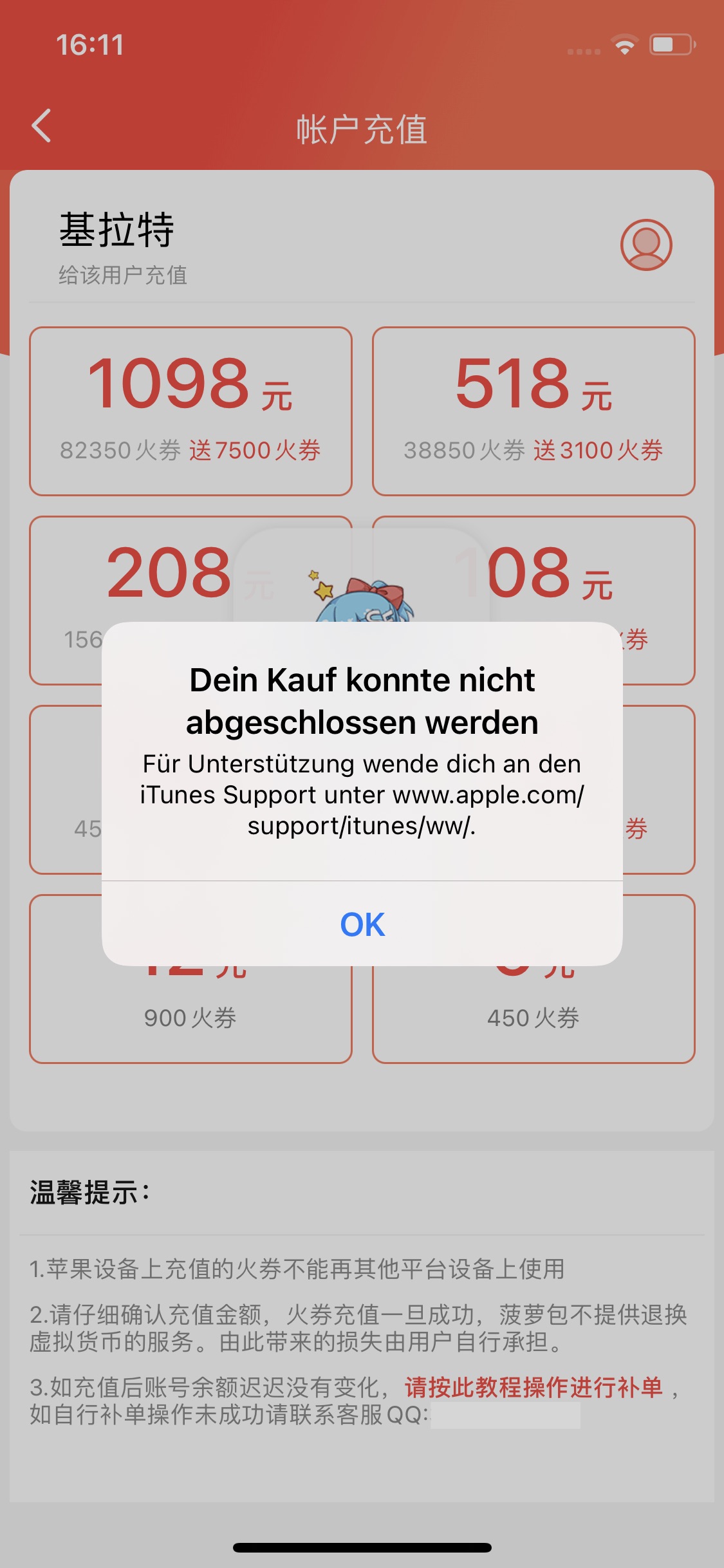
Task: Pick the 208 元 recharge card
Action: point(169,573)
